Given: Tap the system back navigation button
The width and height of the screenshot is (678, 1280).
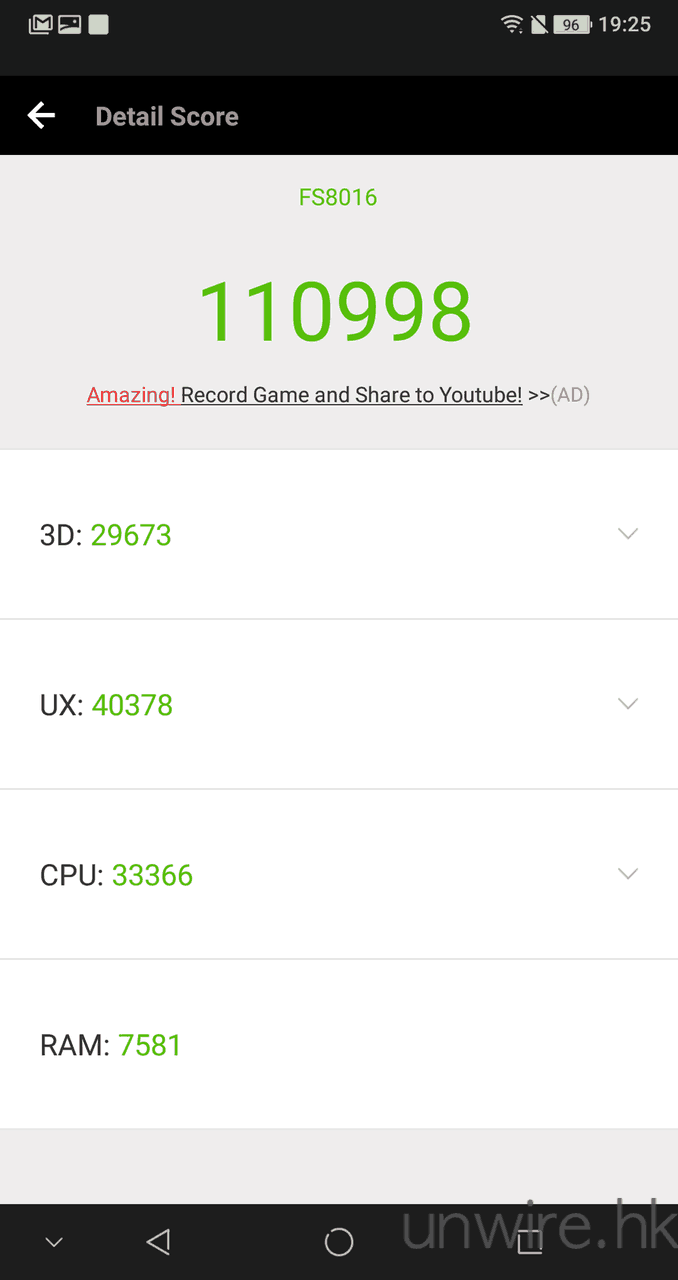Looking at the screenshot, I should [158, 1242].
